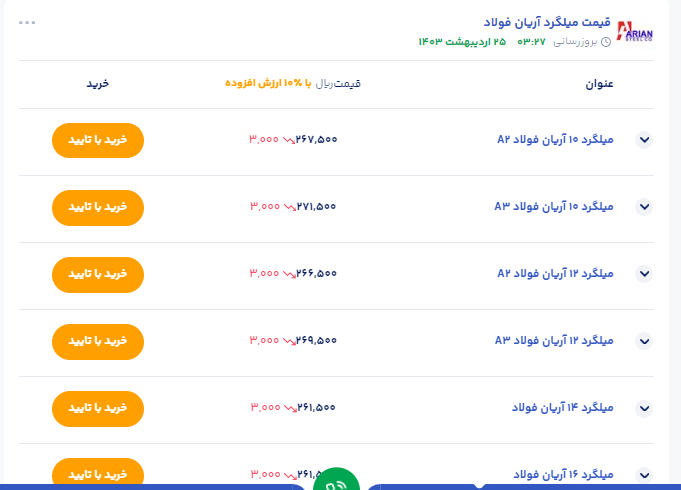The height and width of the screenshot is (490, 681).
Task: Buy میلگرد ۱۲ آریان فولاد A3
Action: (x=98, y=341)
